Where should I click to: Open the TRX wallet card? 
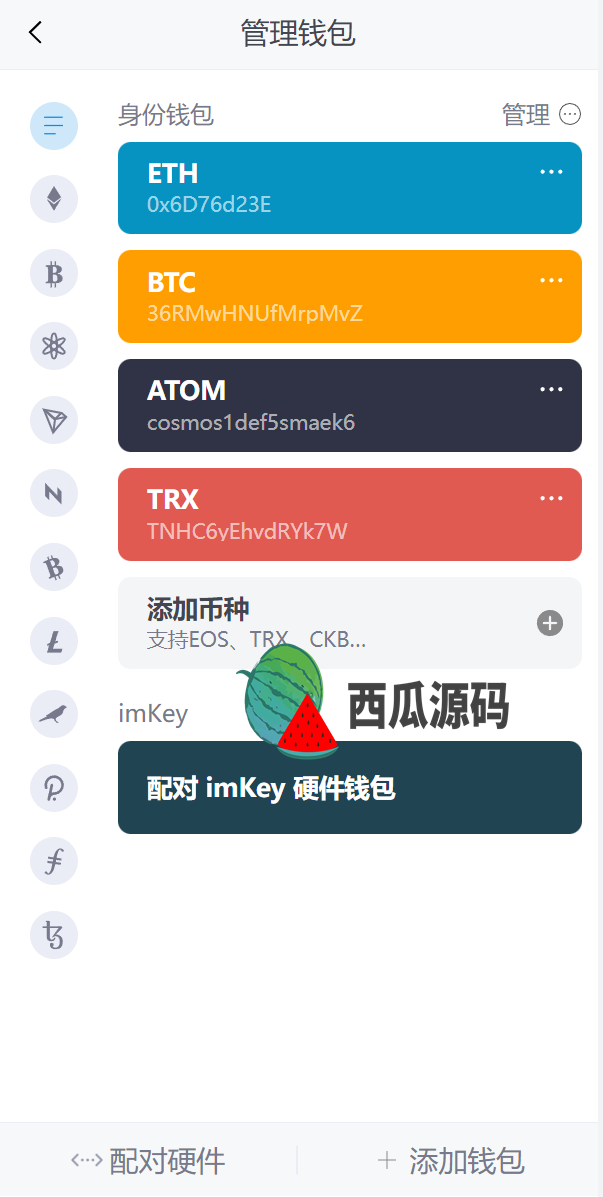(350, 515)
